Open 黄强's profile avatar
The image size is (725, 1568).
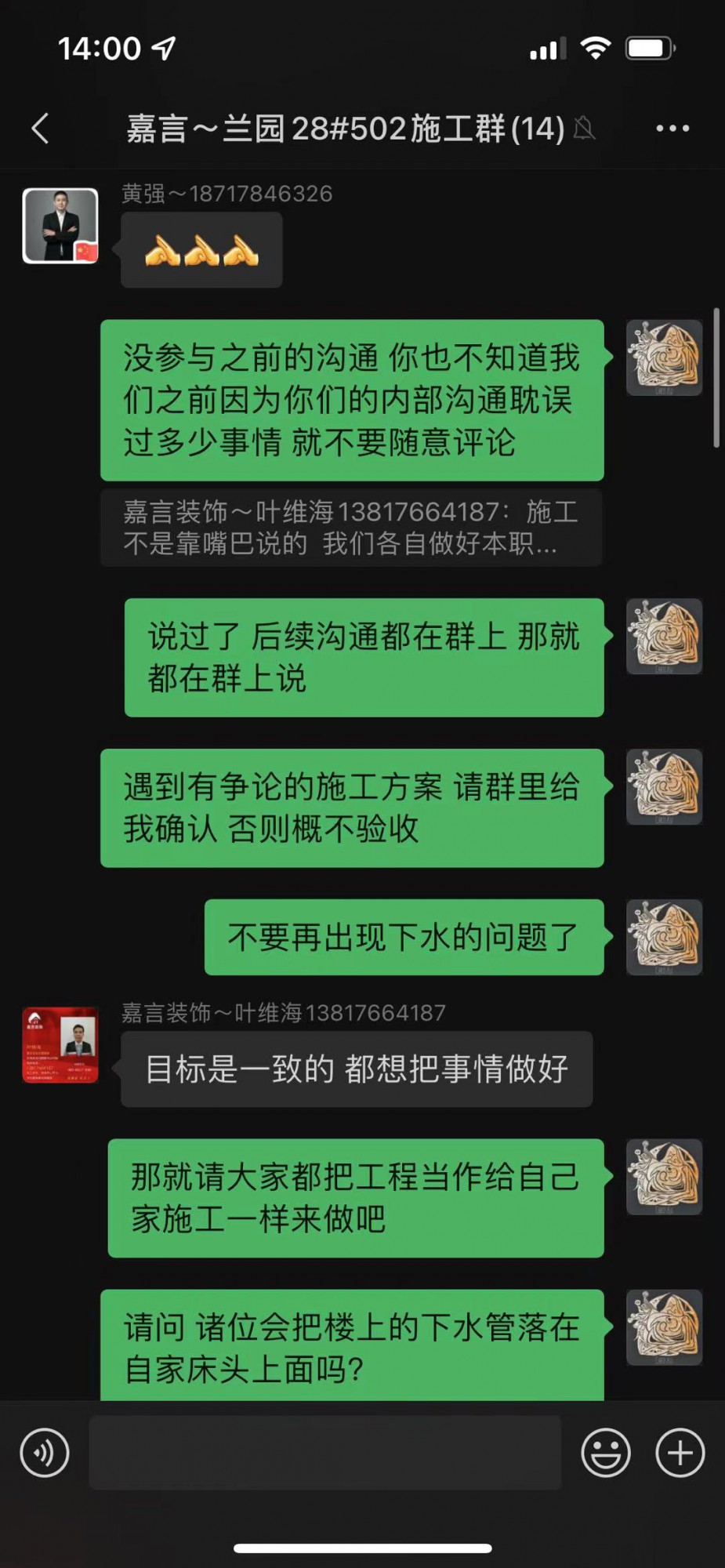pos(60,226)
